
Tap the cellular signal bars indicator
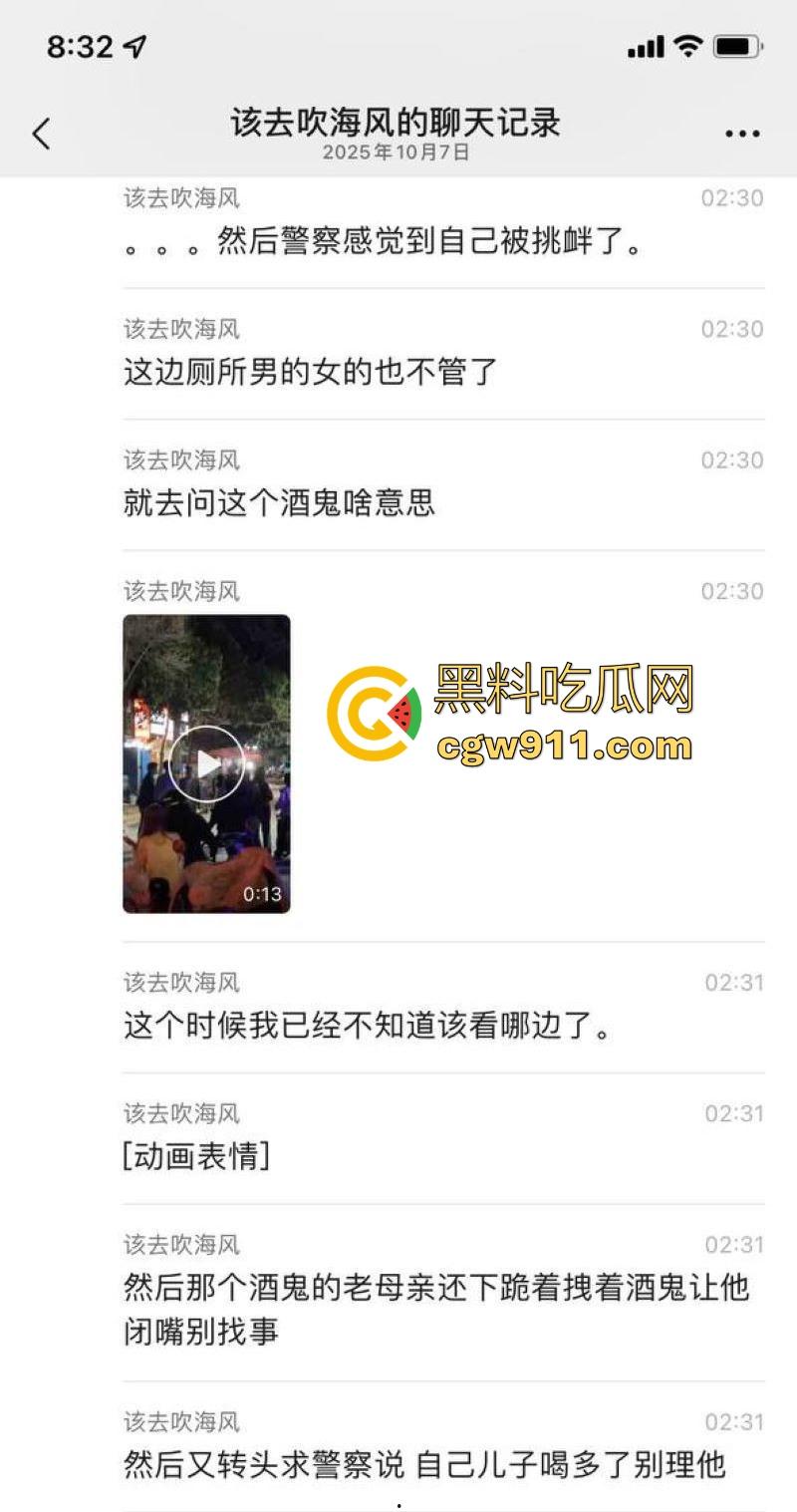(648, 45)
